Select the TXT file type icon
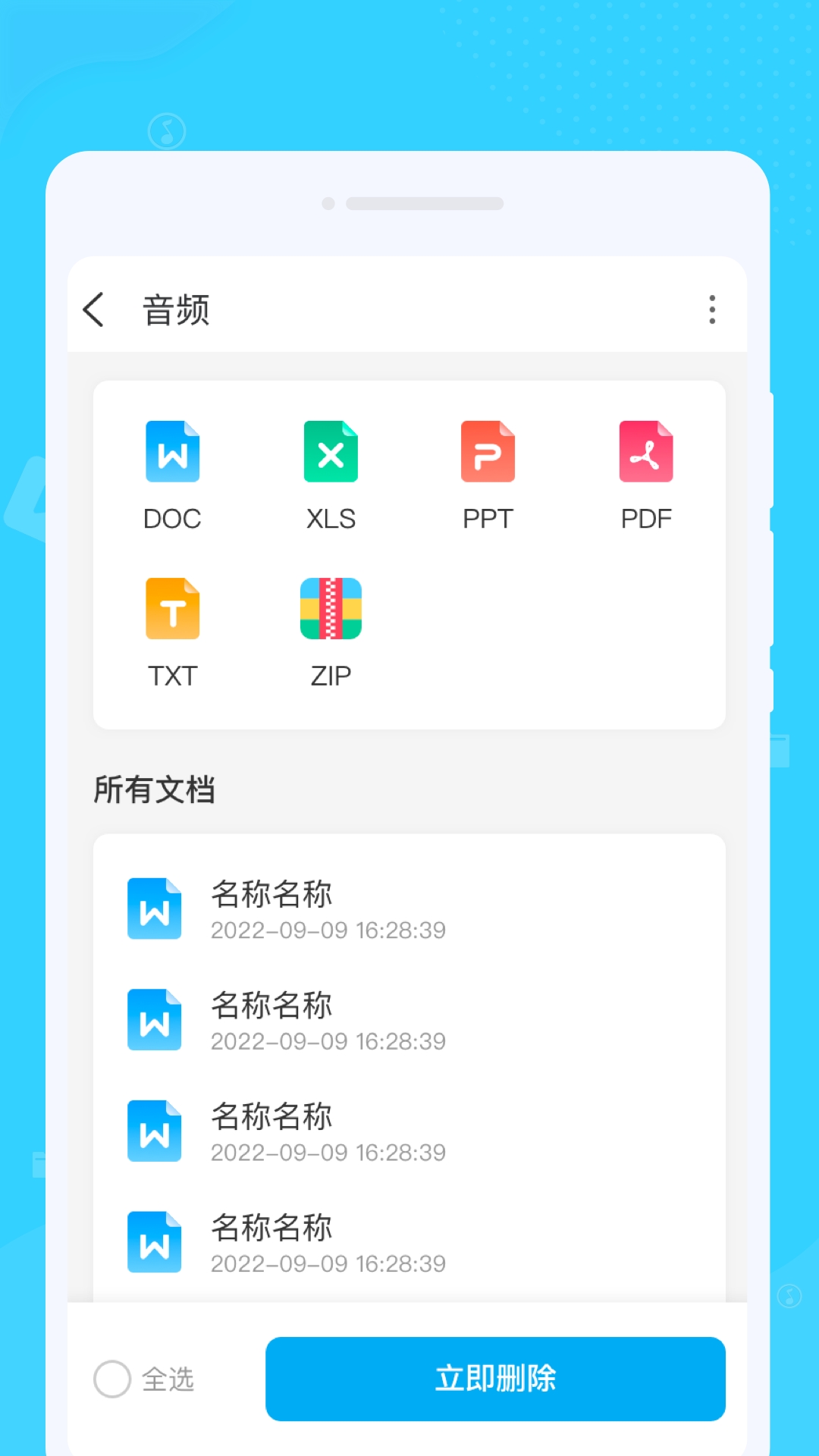Screen dimensions: 819x1456 coord(172,608)
